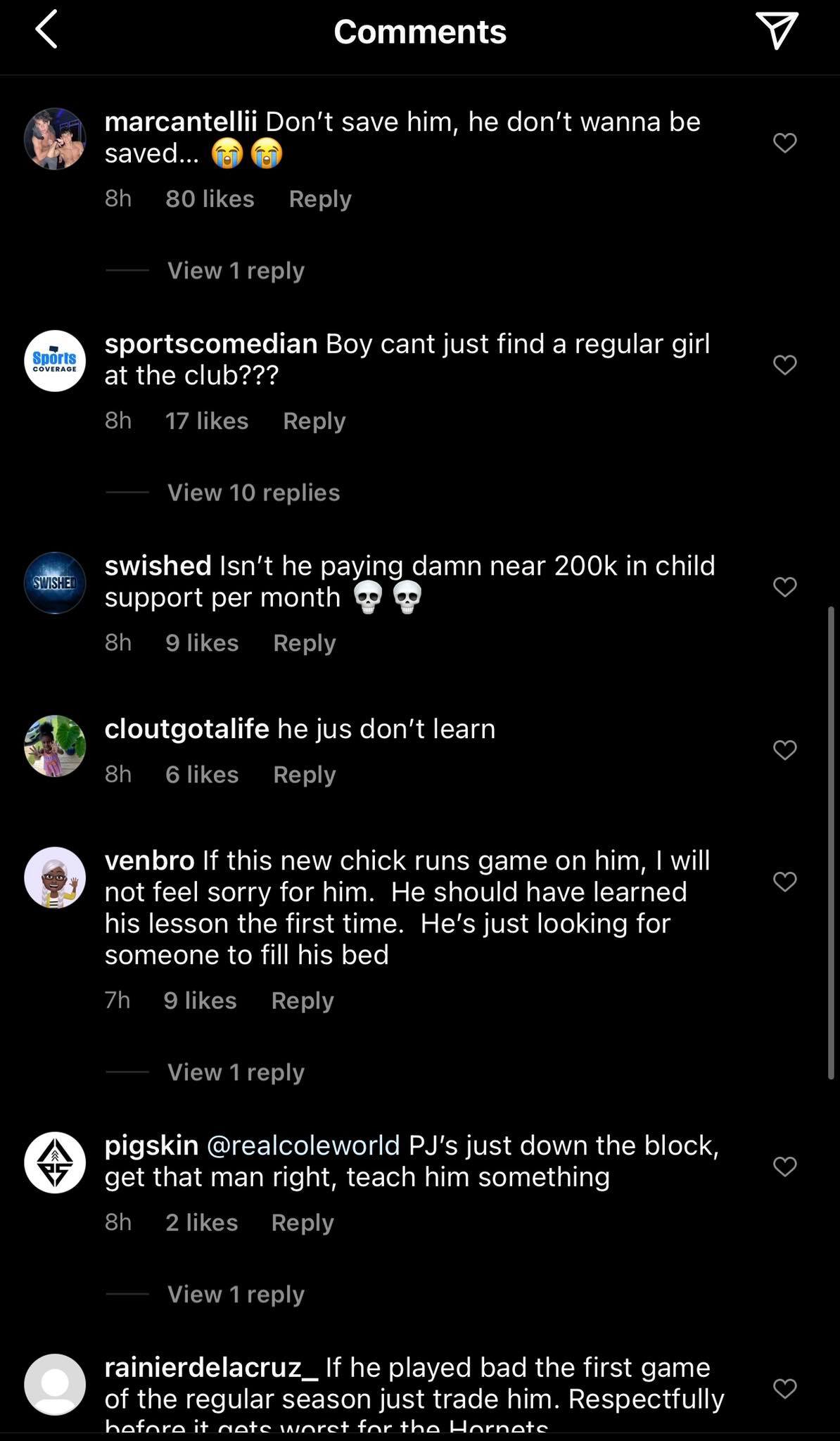Reply to sportscomedian's comment
This screenshot has width=840, height=1441.
pyautogui.click(x=314, y=421)
